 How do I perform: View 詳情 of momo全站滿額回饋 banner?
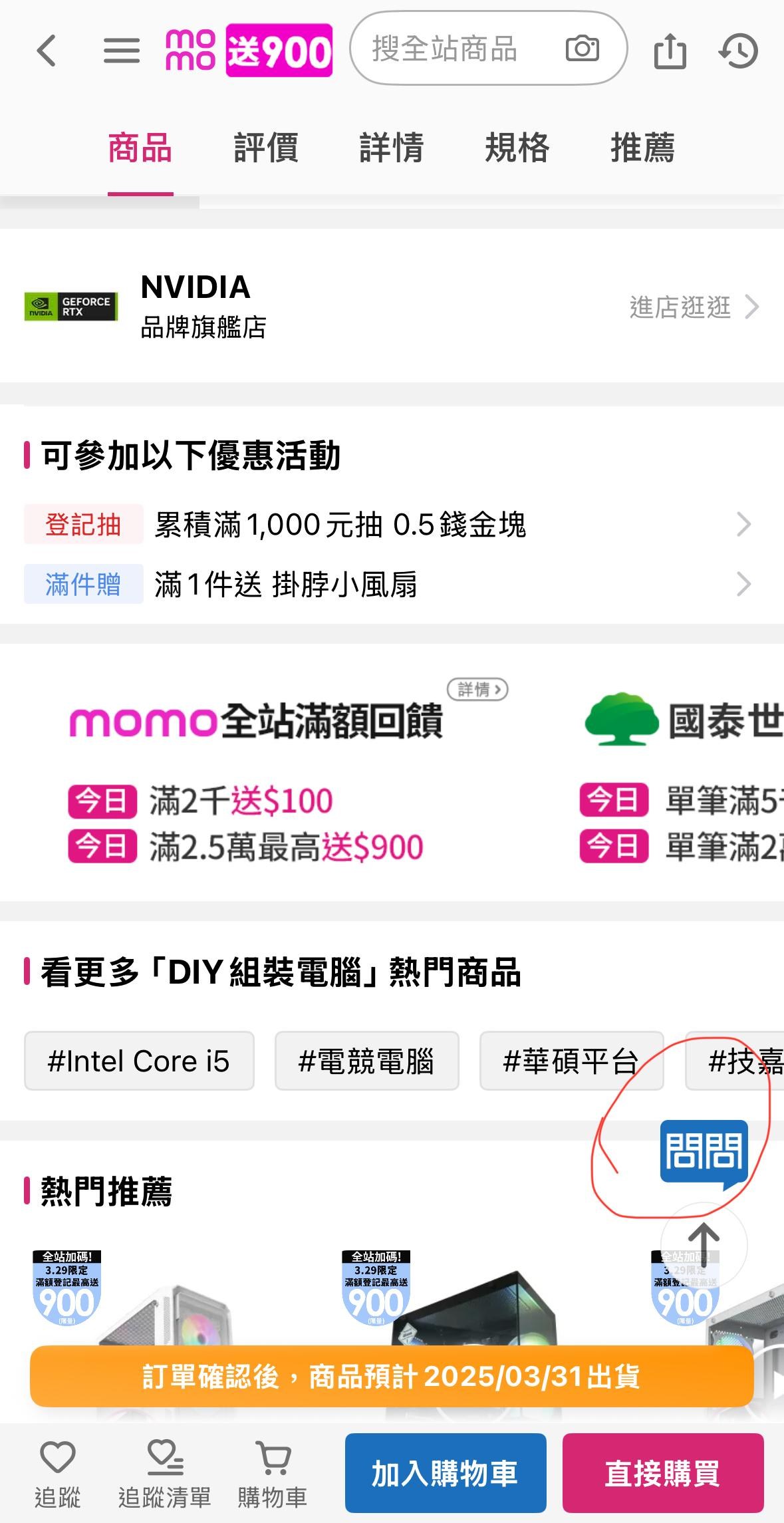pos(477,690)
